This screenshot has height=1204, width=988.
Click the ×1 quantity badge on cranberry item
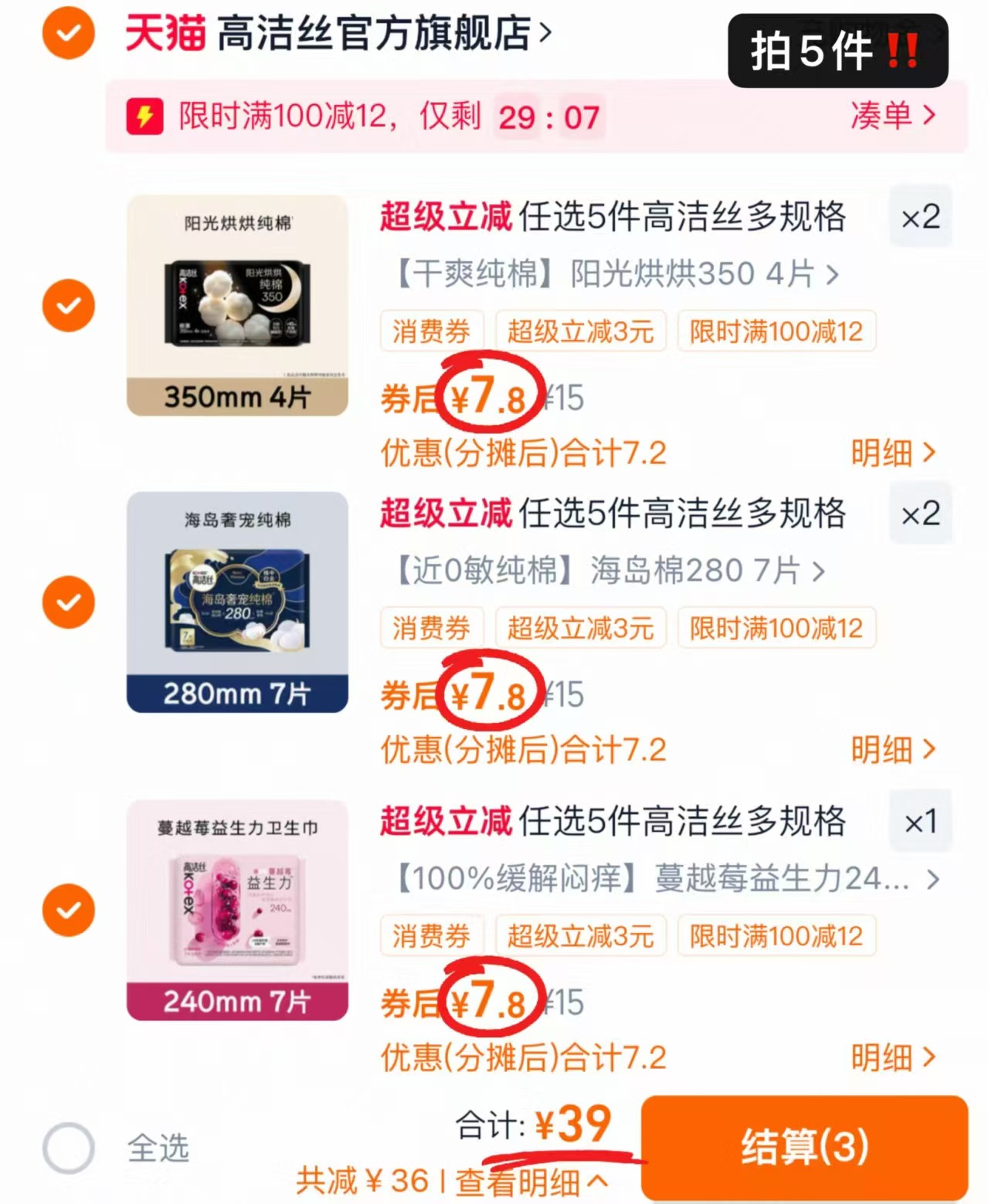(920, 822)
